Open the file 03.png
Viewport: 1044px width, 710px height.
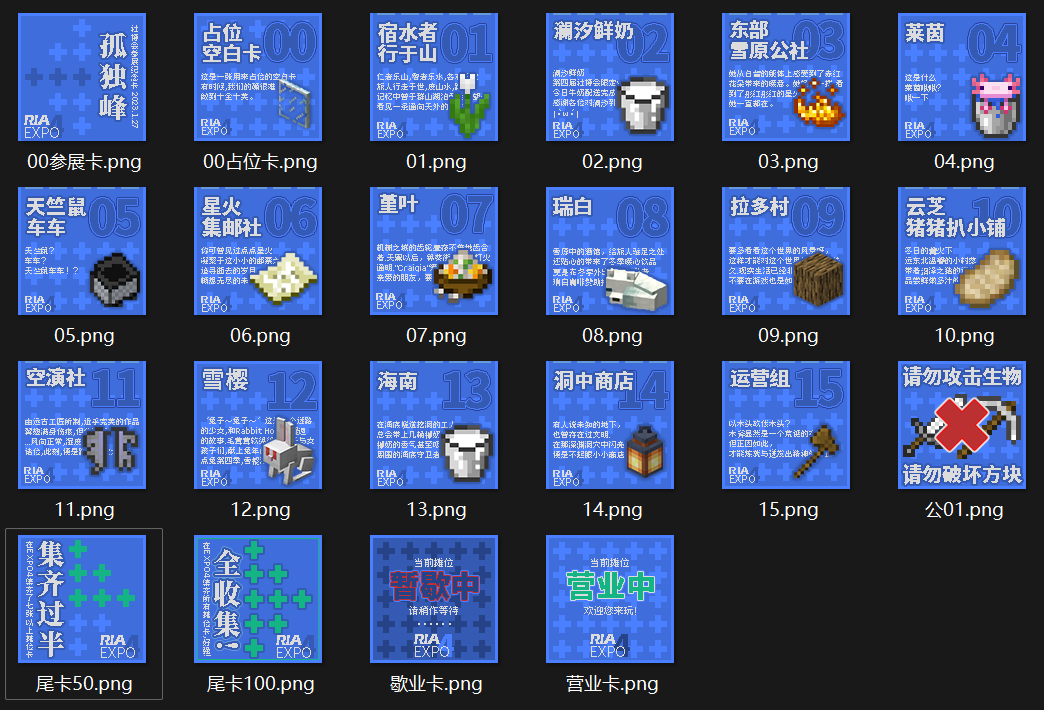tap(786, 77)
